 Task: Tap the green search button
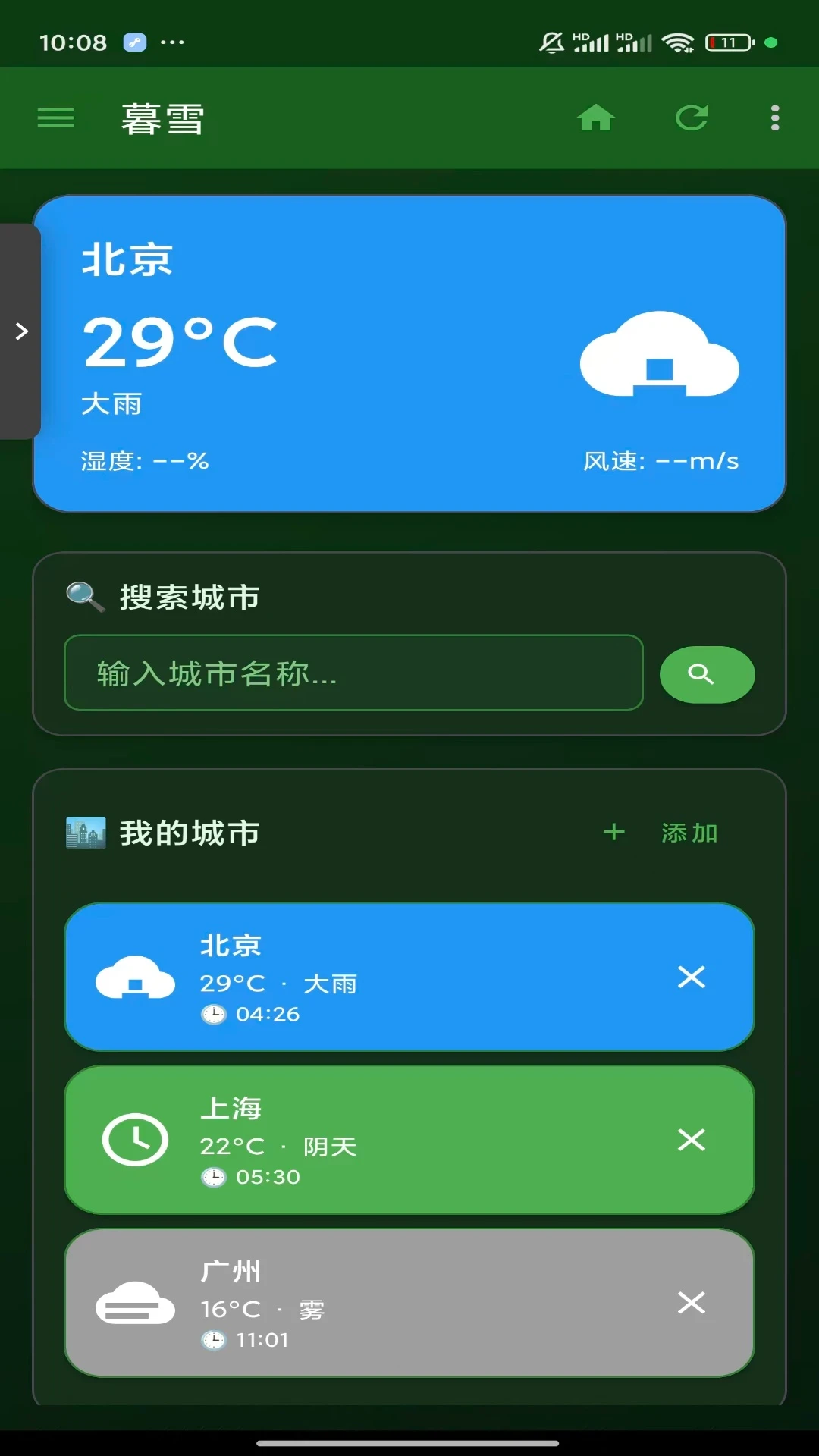(x=707, y=674)
